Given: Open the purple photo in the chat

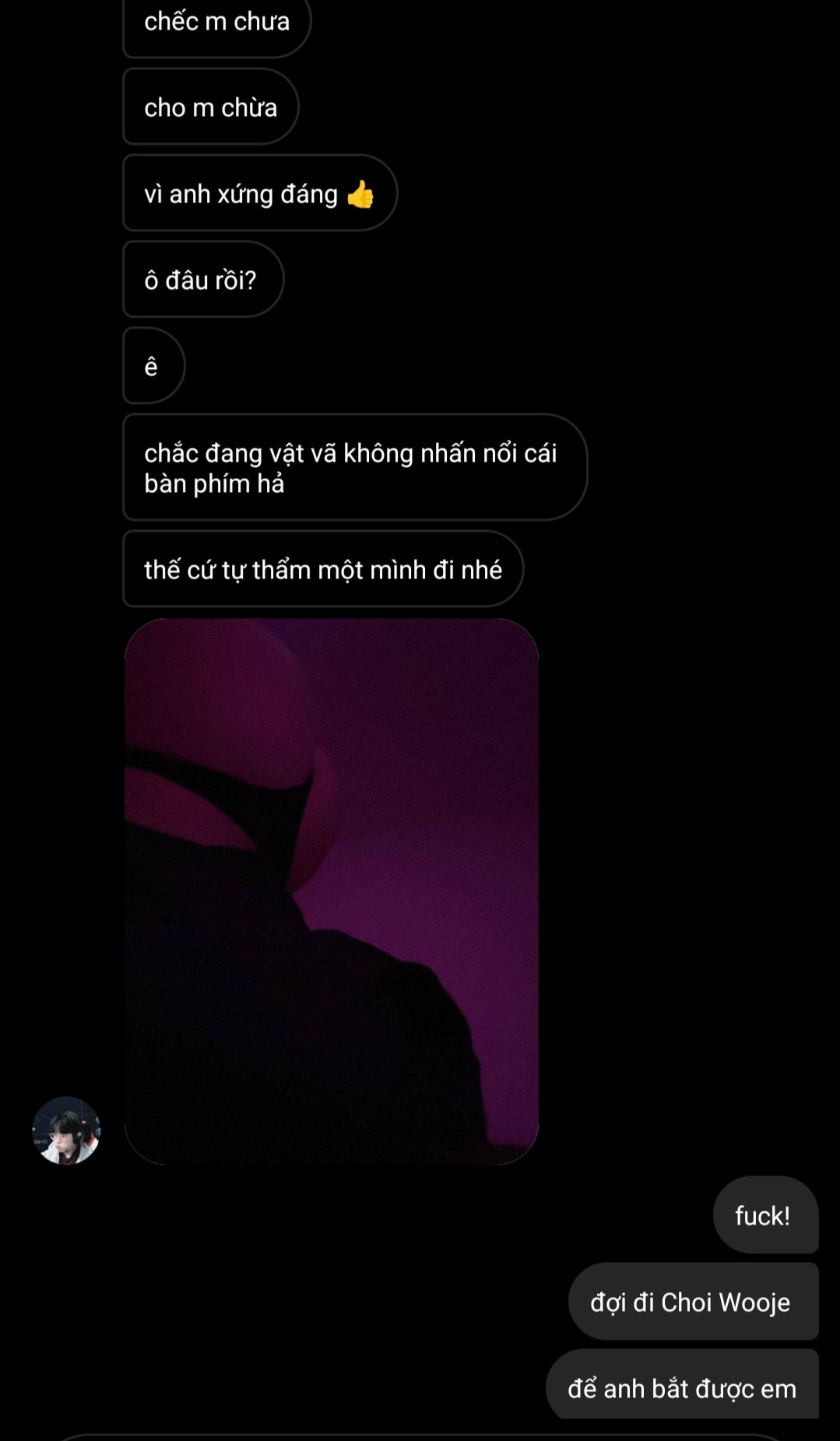Looking at the screenshot, I should pos(332,891).
